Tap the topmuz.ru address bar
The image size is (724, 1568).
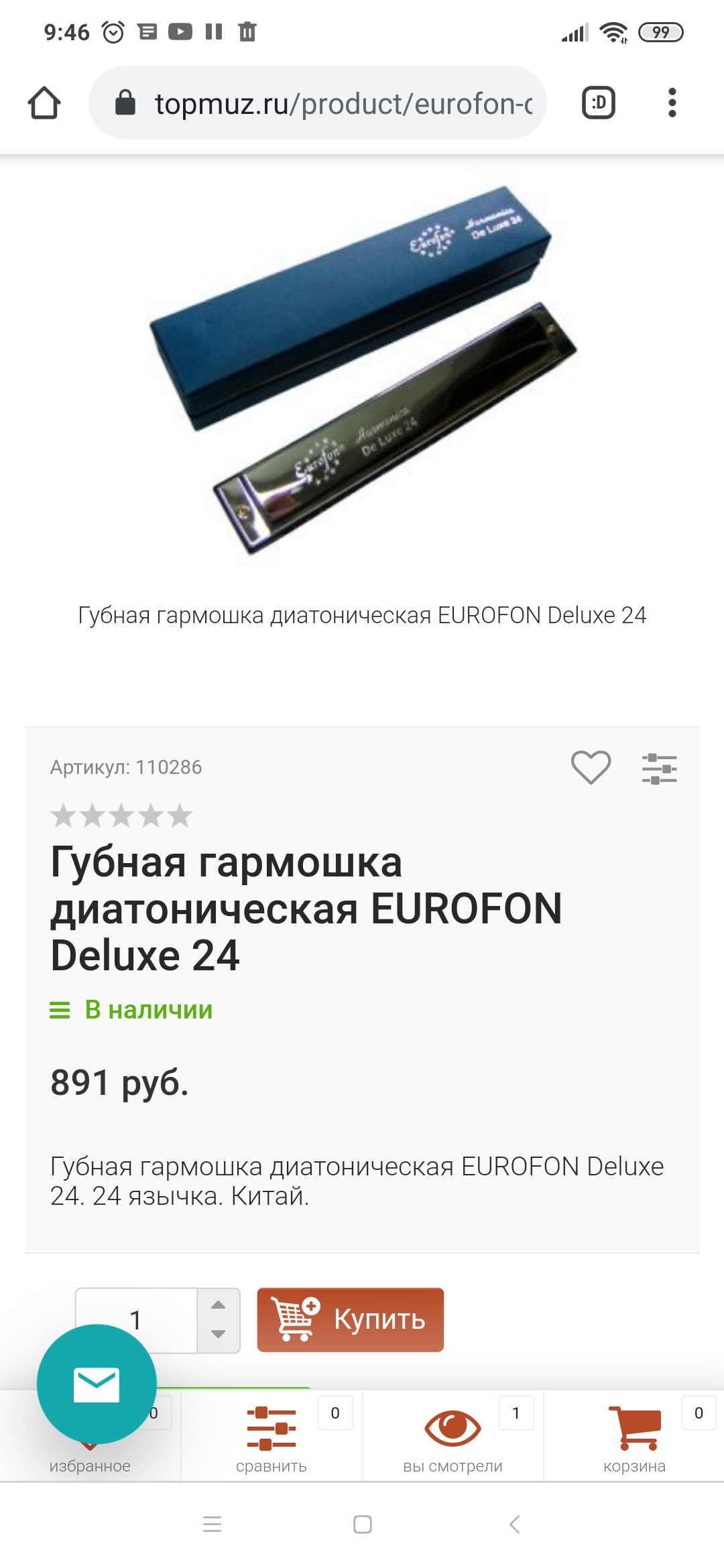328,103
